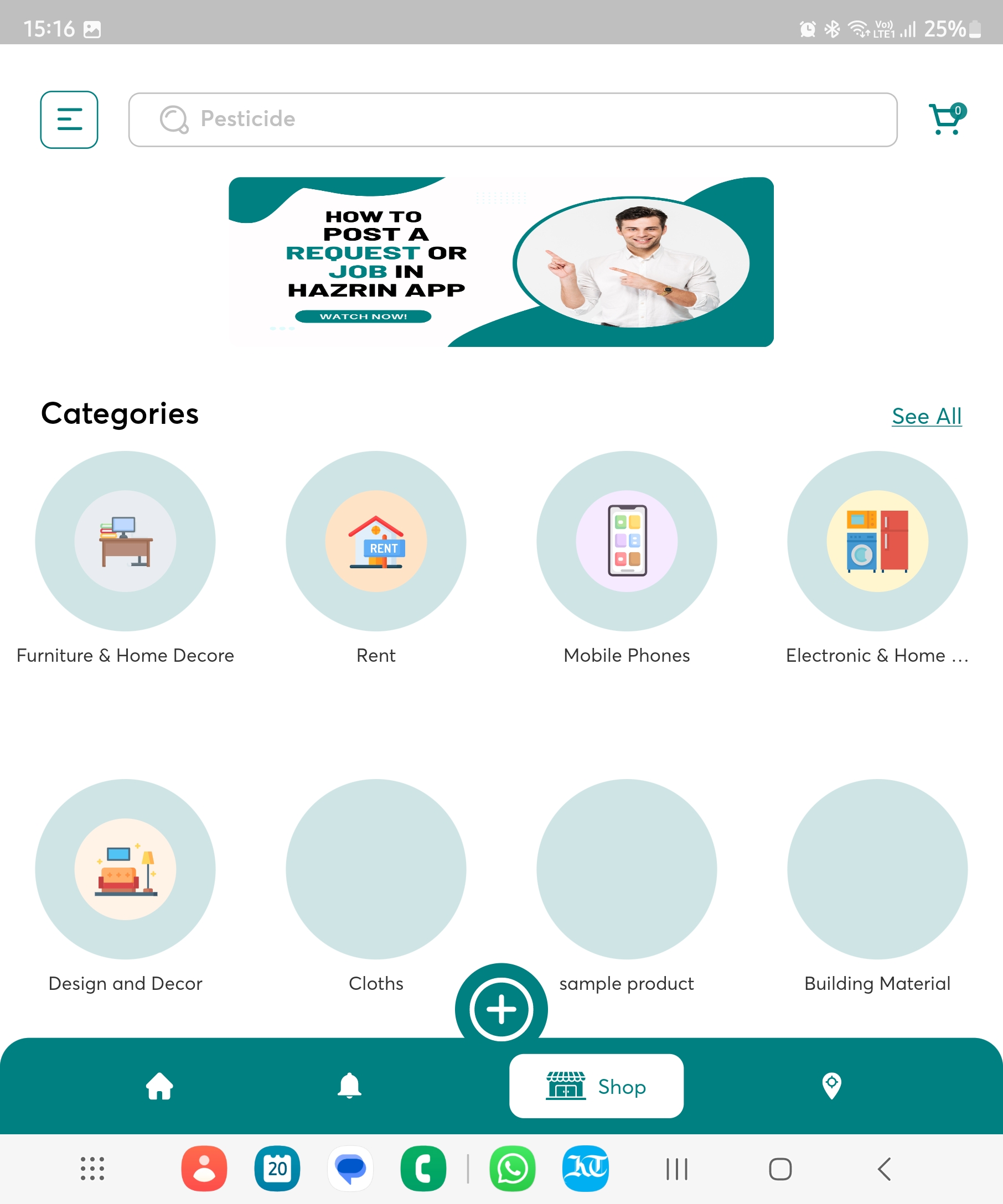1003x1204 pixels.
Task: Tap the Pesticide search field
Action: (x=512, y=120)
